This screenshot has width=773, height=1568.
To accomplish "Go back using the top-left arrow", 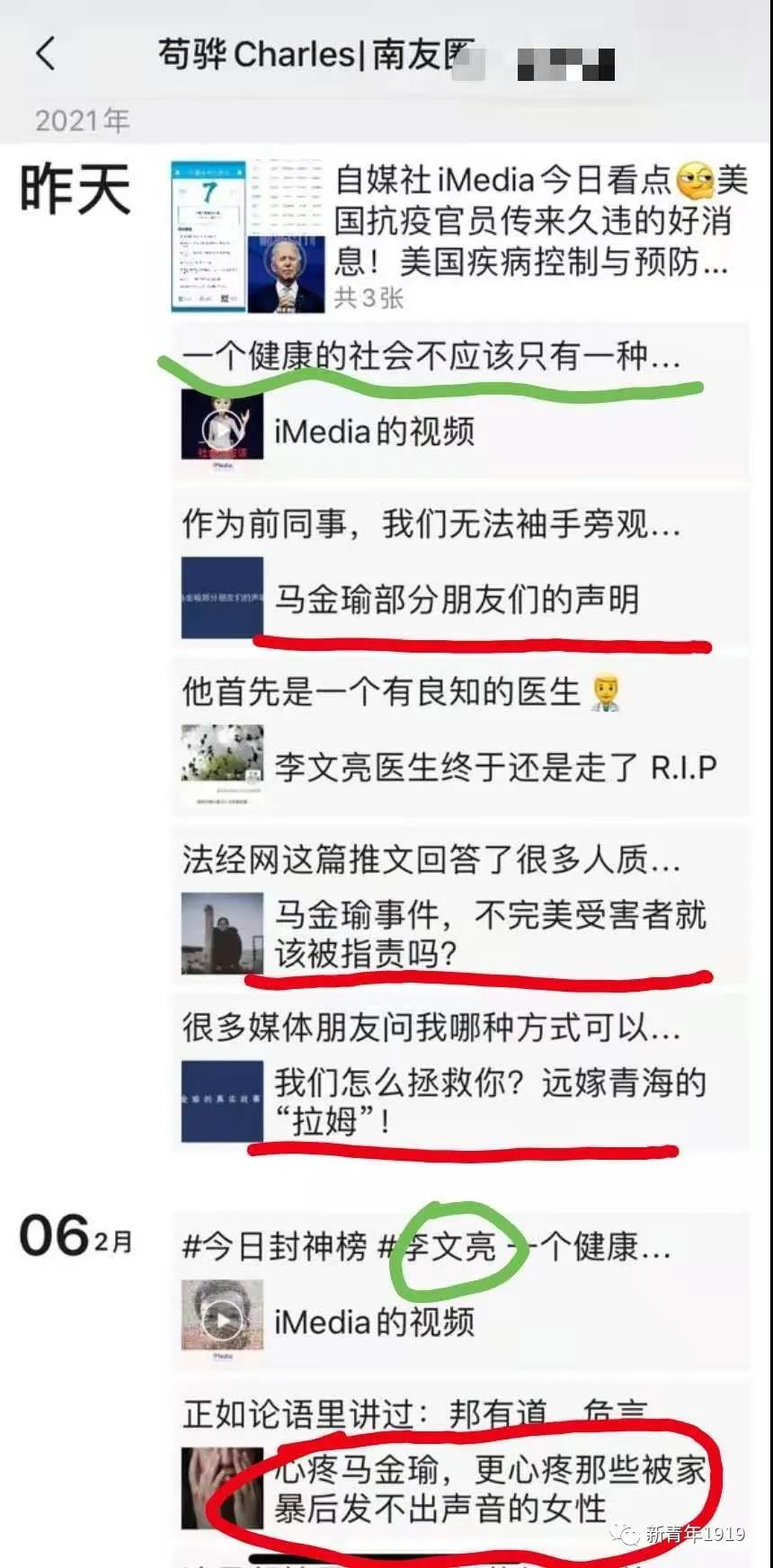I will (x=46, y=54).
